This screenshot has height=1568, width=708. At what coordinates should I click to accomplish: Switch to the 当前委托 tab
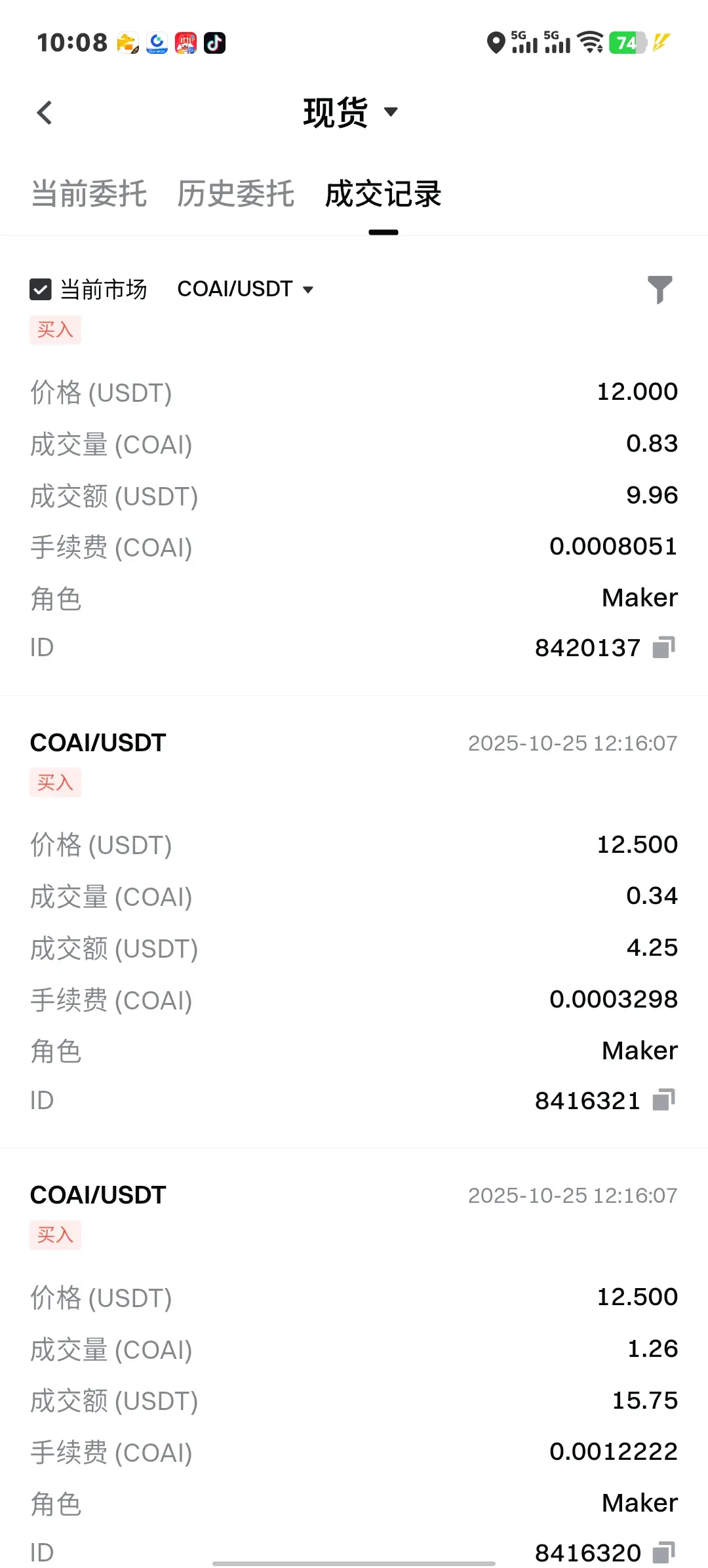tap(89, 194)
